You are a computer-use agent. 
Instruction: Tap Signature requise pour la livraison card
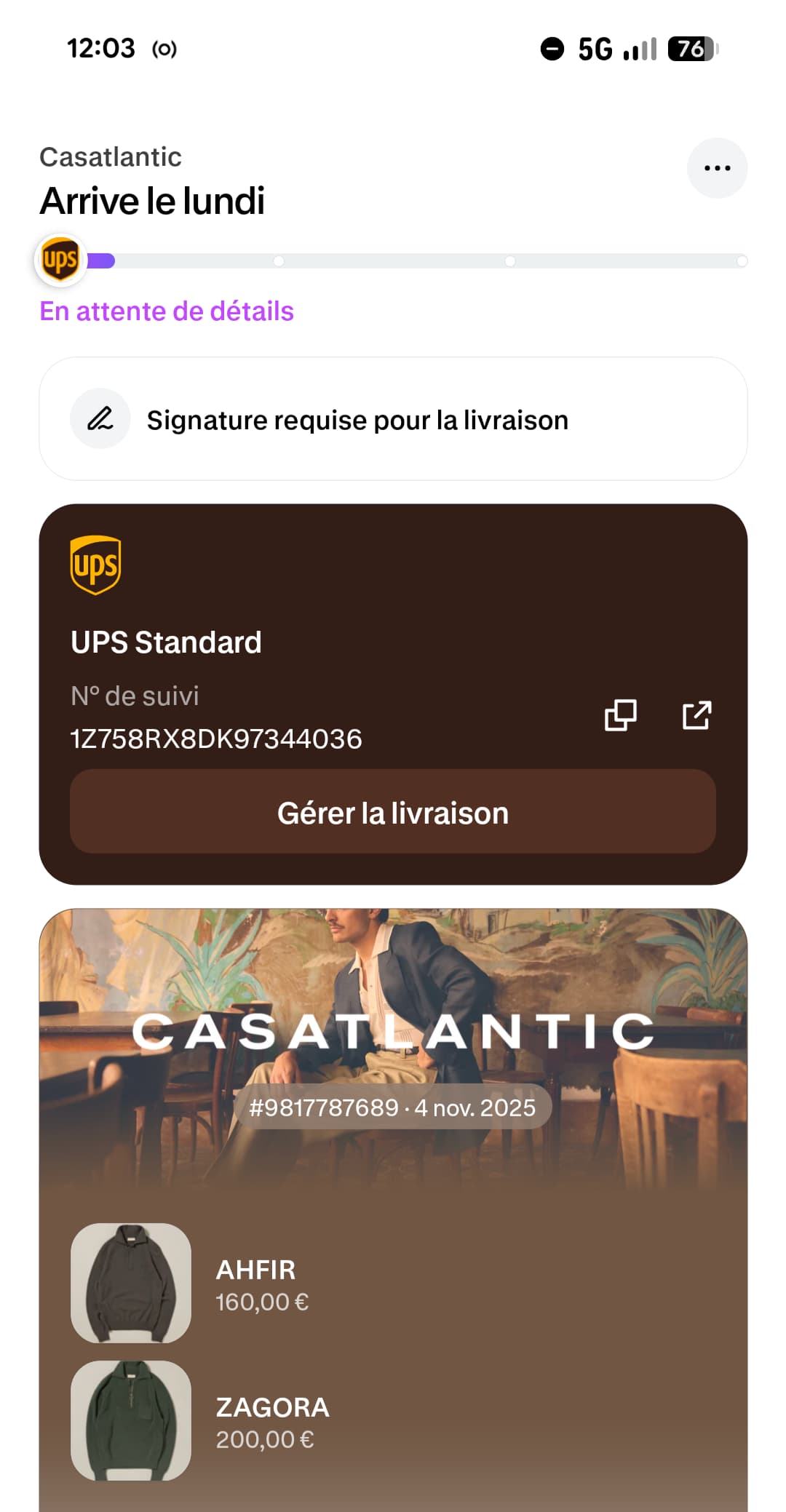393,419
